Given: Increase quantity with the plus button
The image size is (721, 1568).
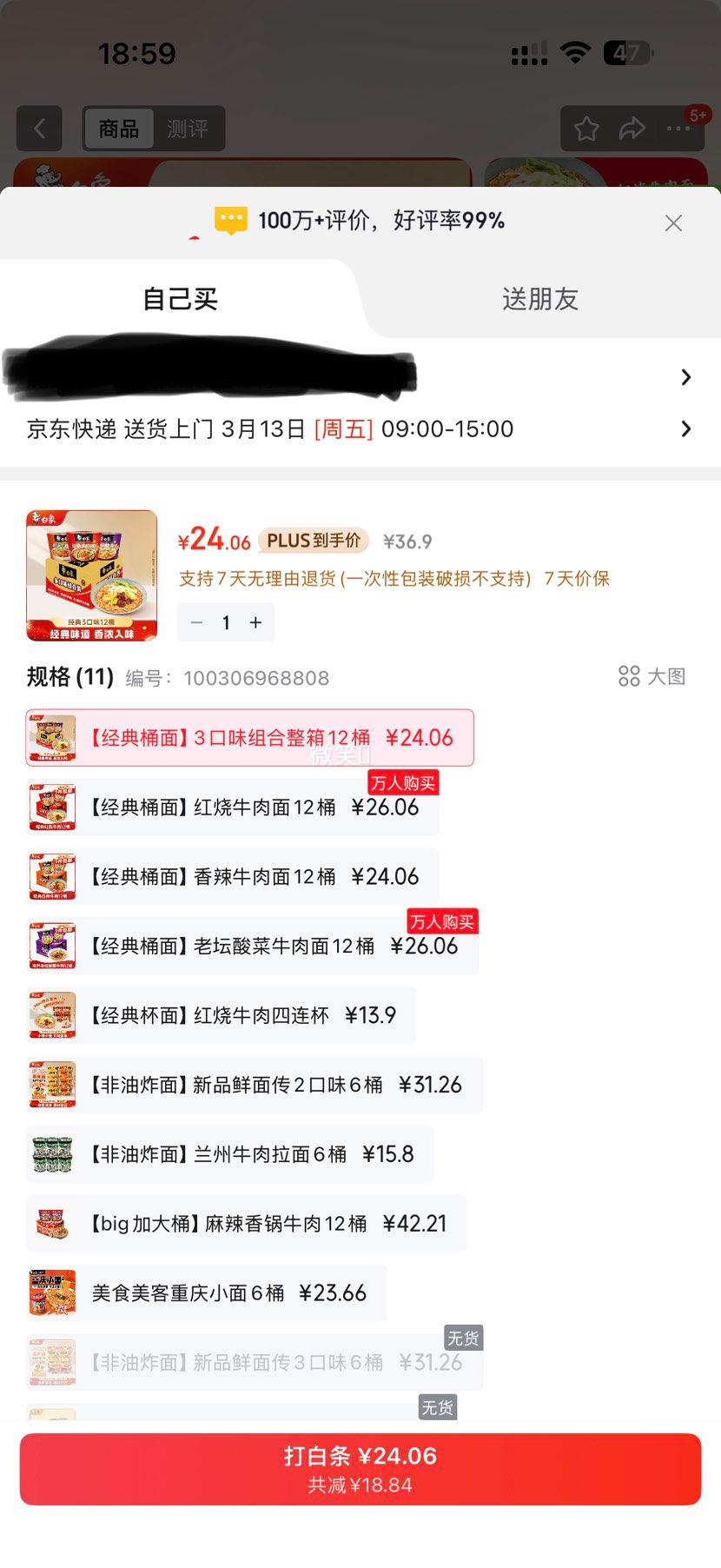Looking at the screenshot, I should [x=255, y=622].
